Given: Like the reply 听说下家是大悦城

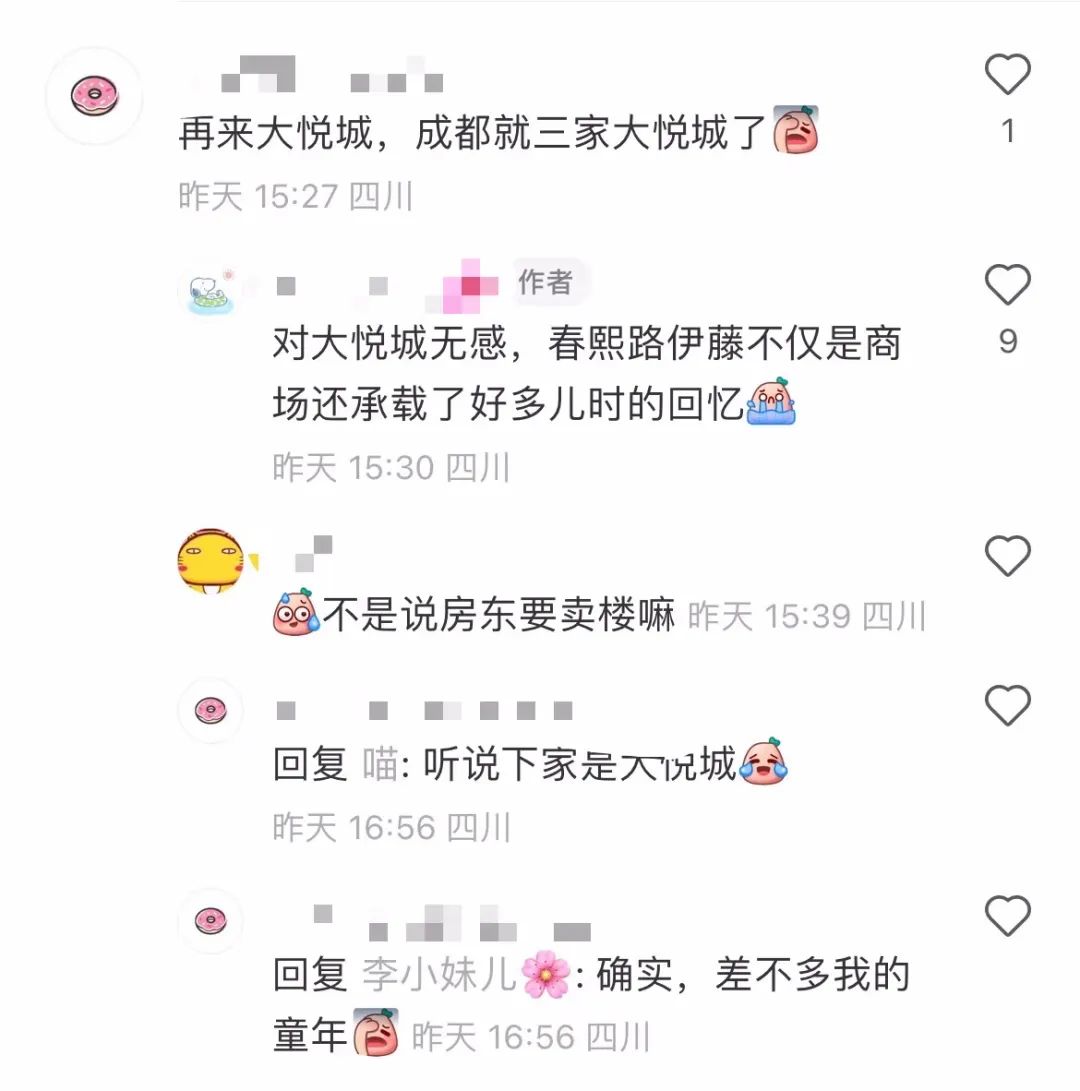Looking at the screenshot, I should 1007,706.
